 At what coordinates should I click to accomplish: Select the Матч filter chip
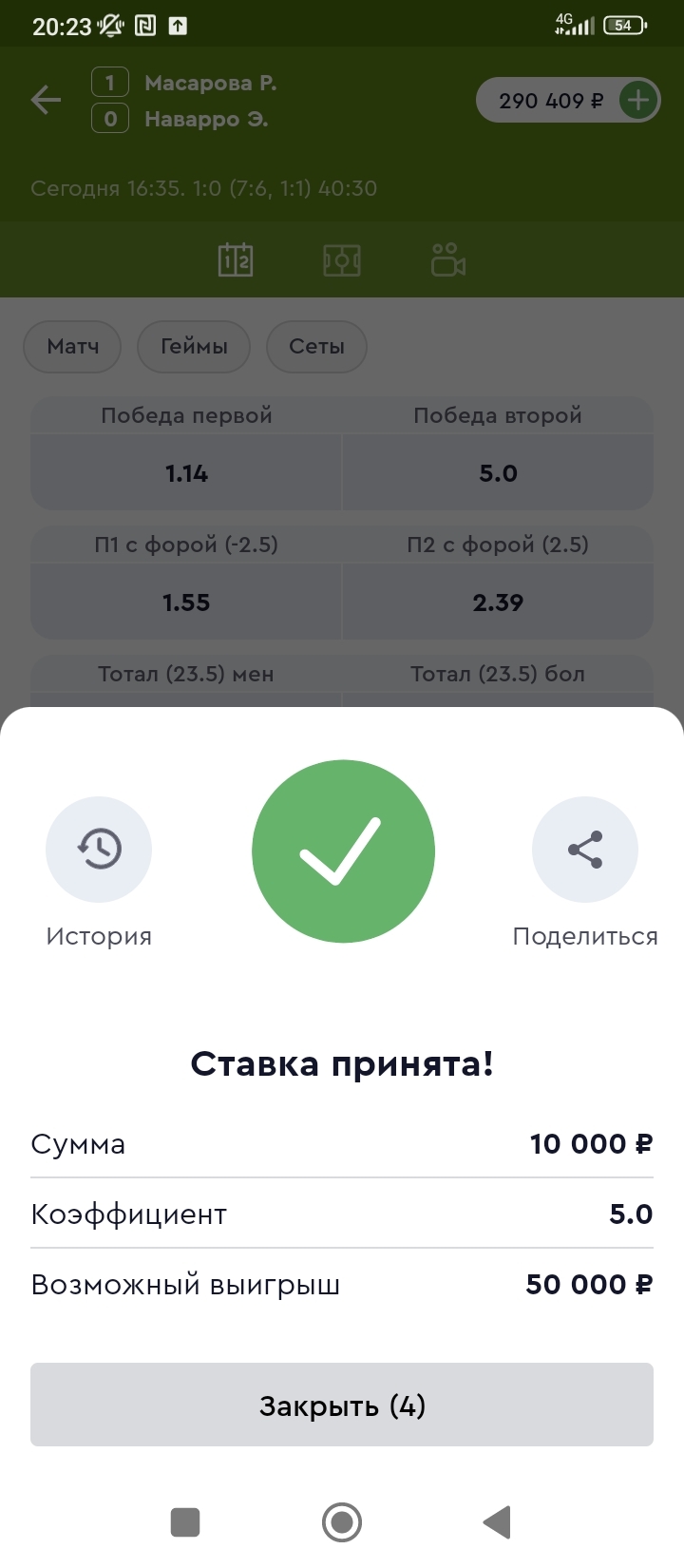pyautogui.click(x=73, y=347)
